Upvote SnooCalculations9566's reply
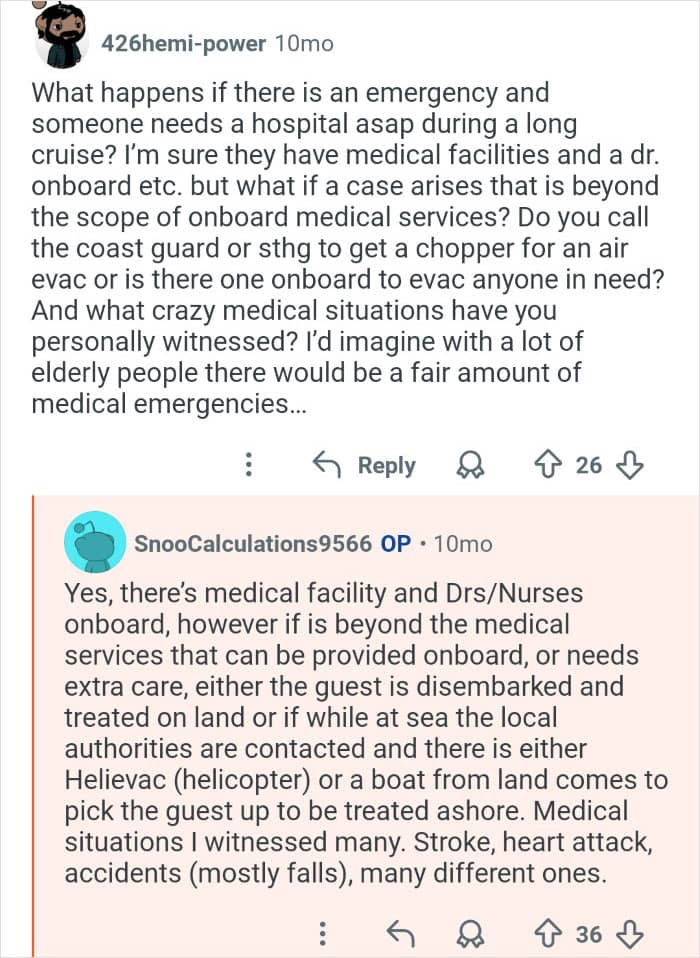This screenshot has height=958, width=700. (547, 934)
